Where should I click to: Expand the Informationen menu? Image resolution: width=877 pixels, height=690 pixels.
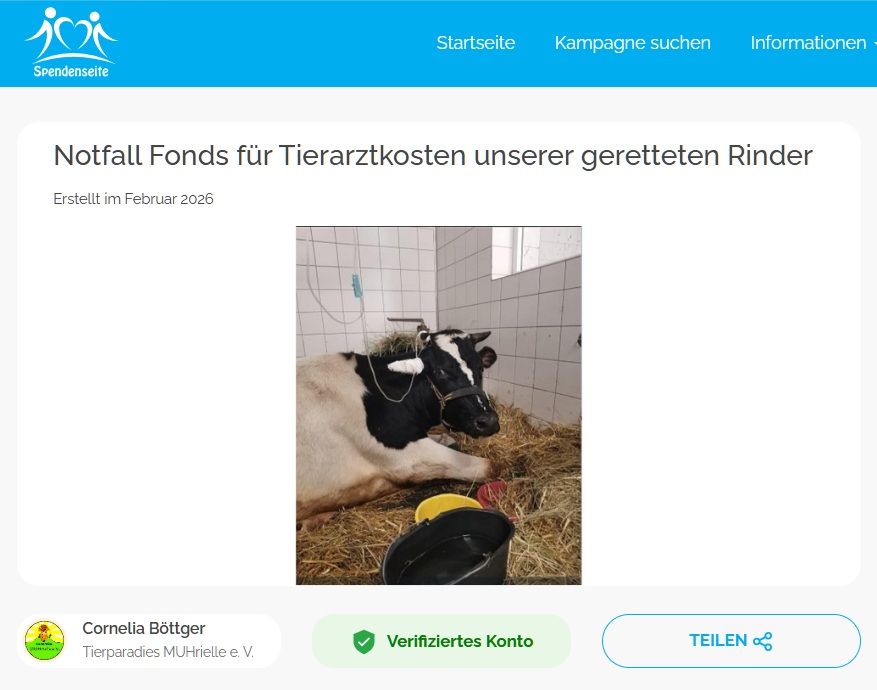(x=810, y=43)
